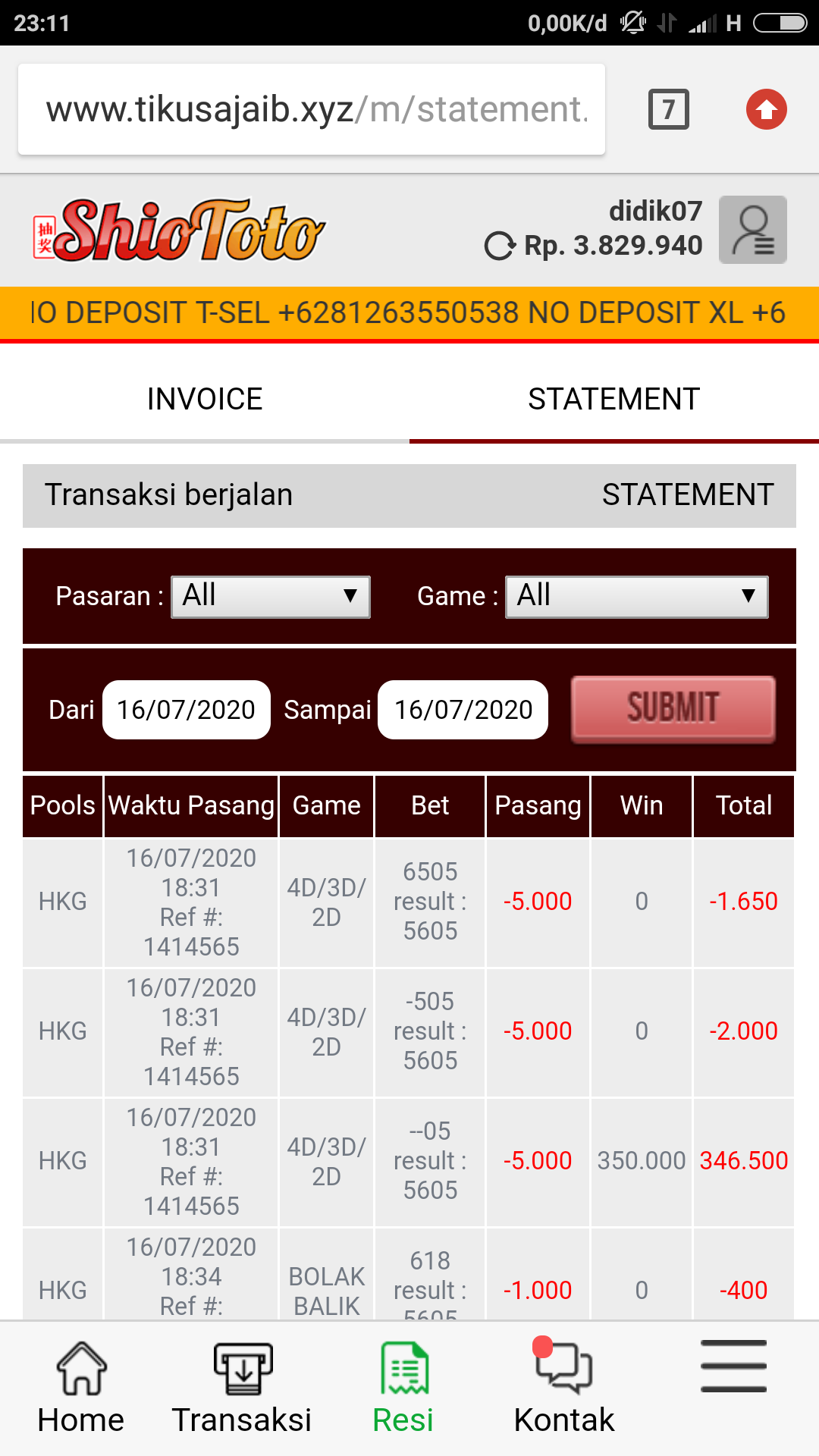Submit the statement date filter
Image resolution: width=819 pixels, height=1456 pixels.
tap(673, 709)
